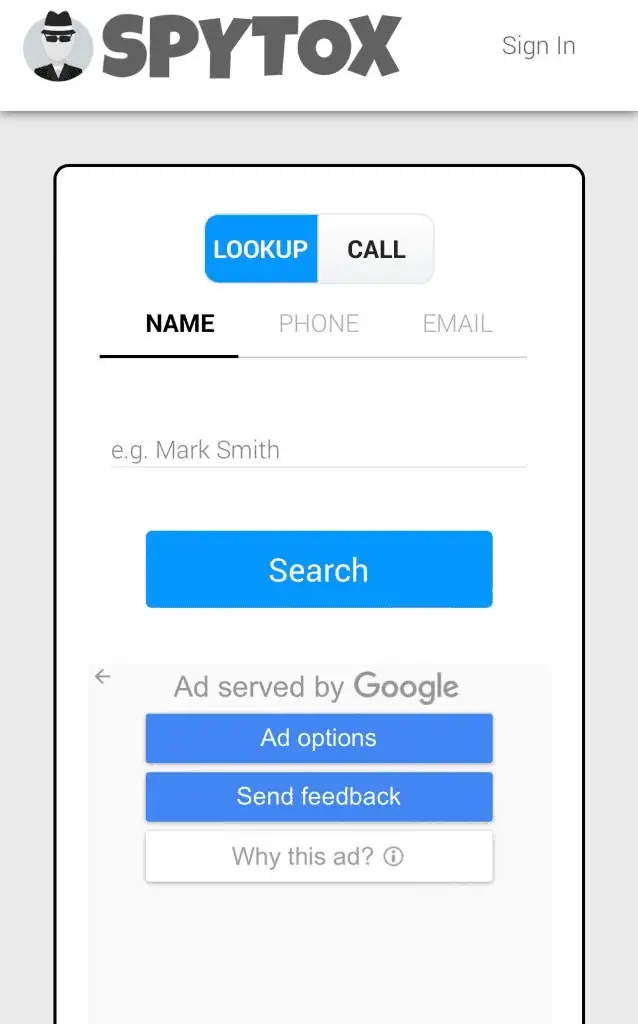
Task: Tap Send feedback on the ad
Action: (x=319, y=797)
